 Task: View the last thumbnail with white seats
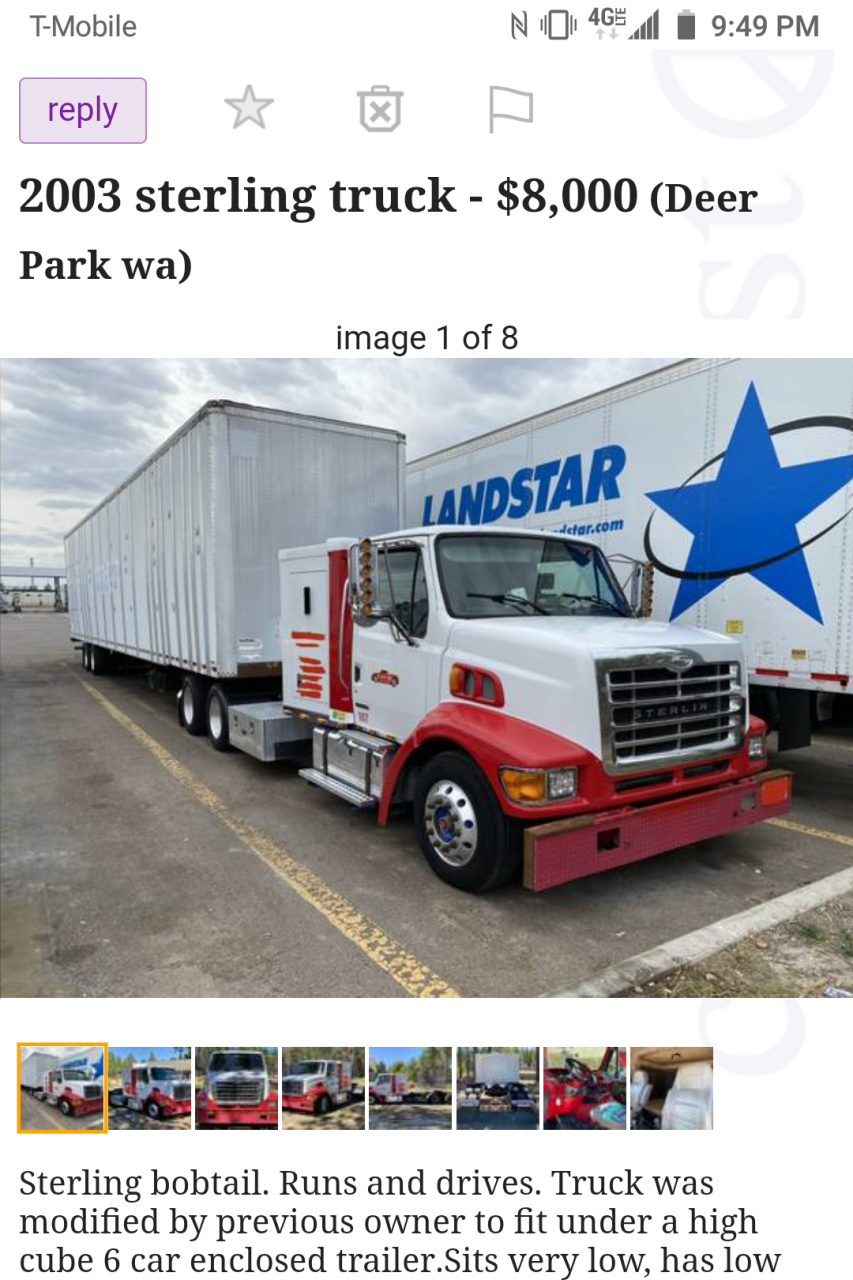(671, 1088)
